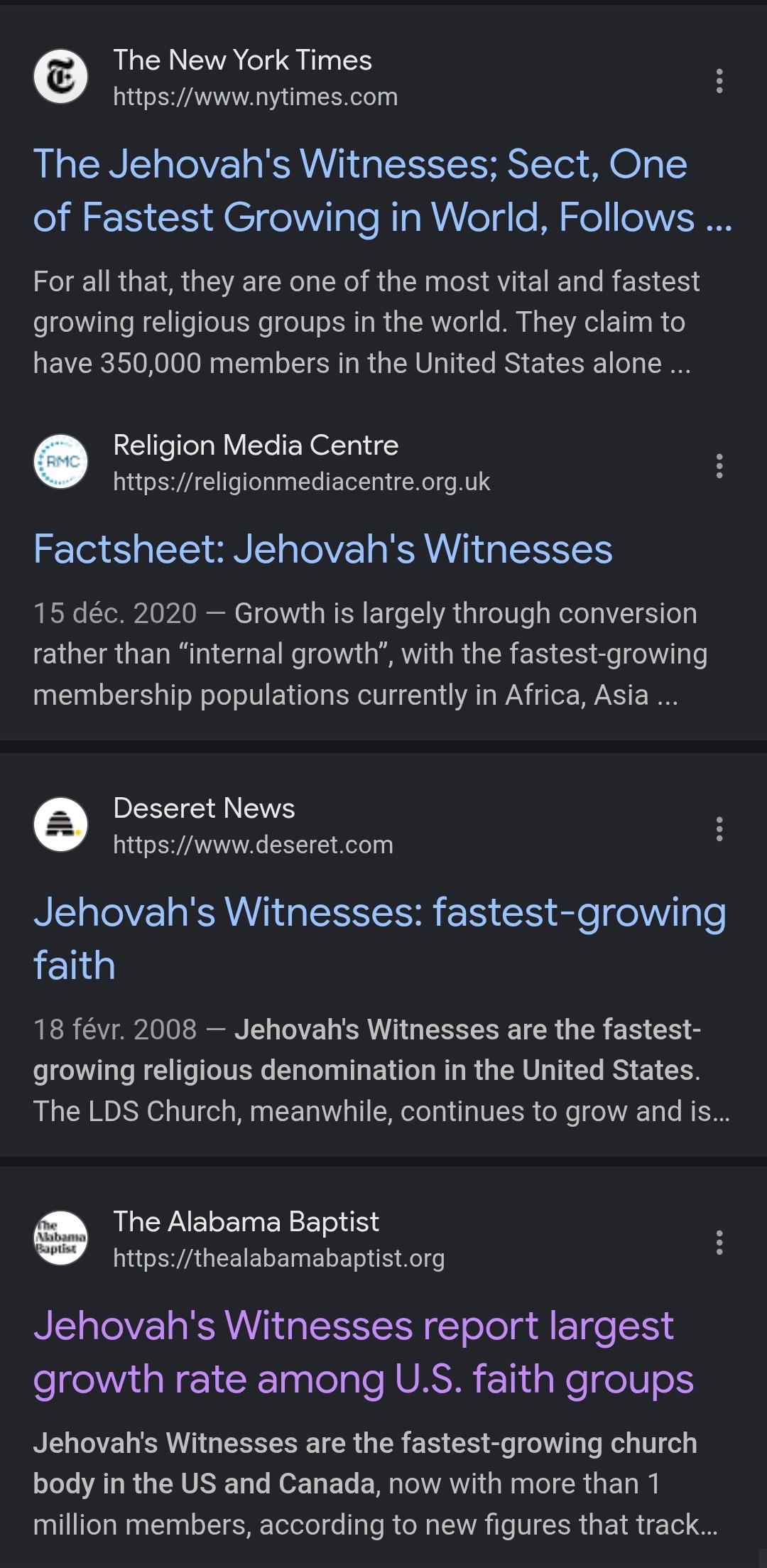Open more options for Religion Media Centre result
Viewport: 767px width, 1568px height.
[x=719, y=466]
